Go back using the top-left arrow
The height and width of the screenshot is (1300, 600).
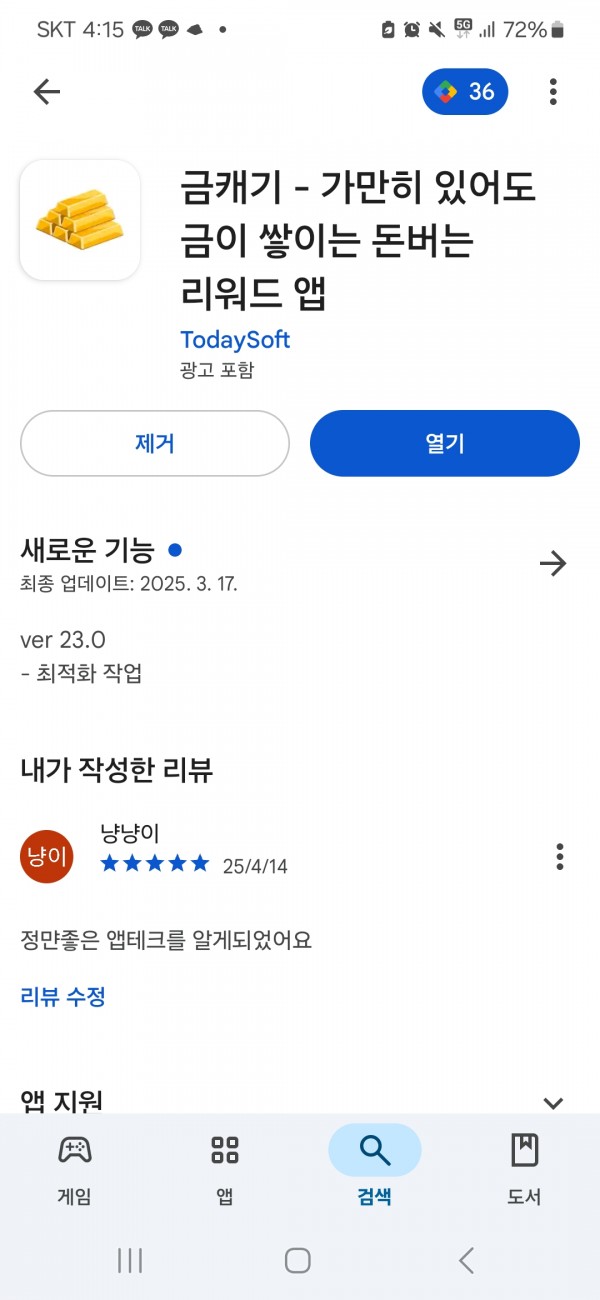click(x=47, y=92)
